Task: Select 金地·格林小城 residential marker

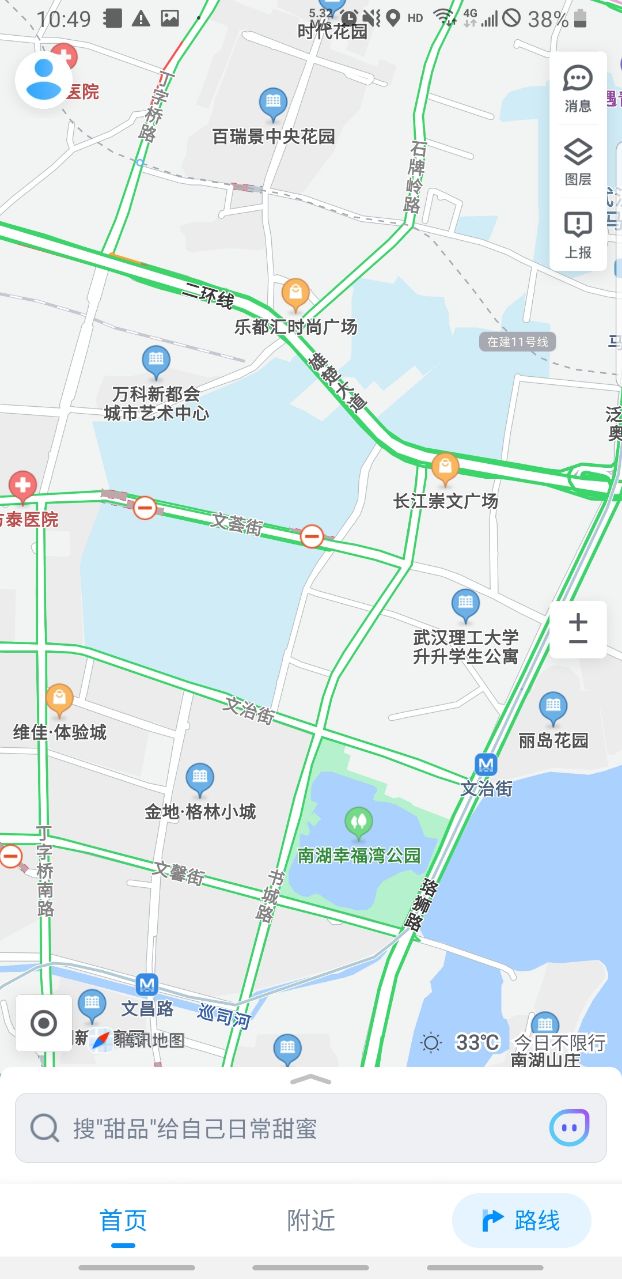Action: click(x=199, y=780)
